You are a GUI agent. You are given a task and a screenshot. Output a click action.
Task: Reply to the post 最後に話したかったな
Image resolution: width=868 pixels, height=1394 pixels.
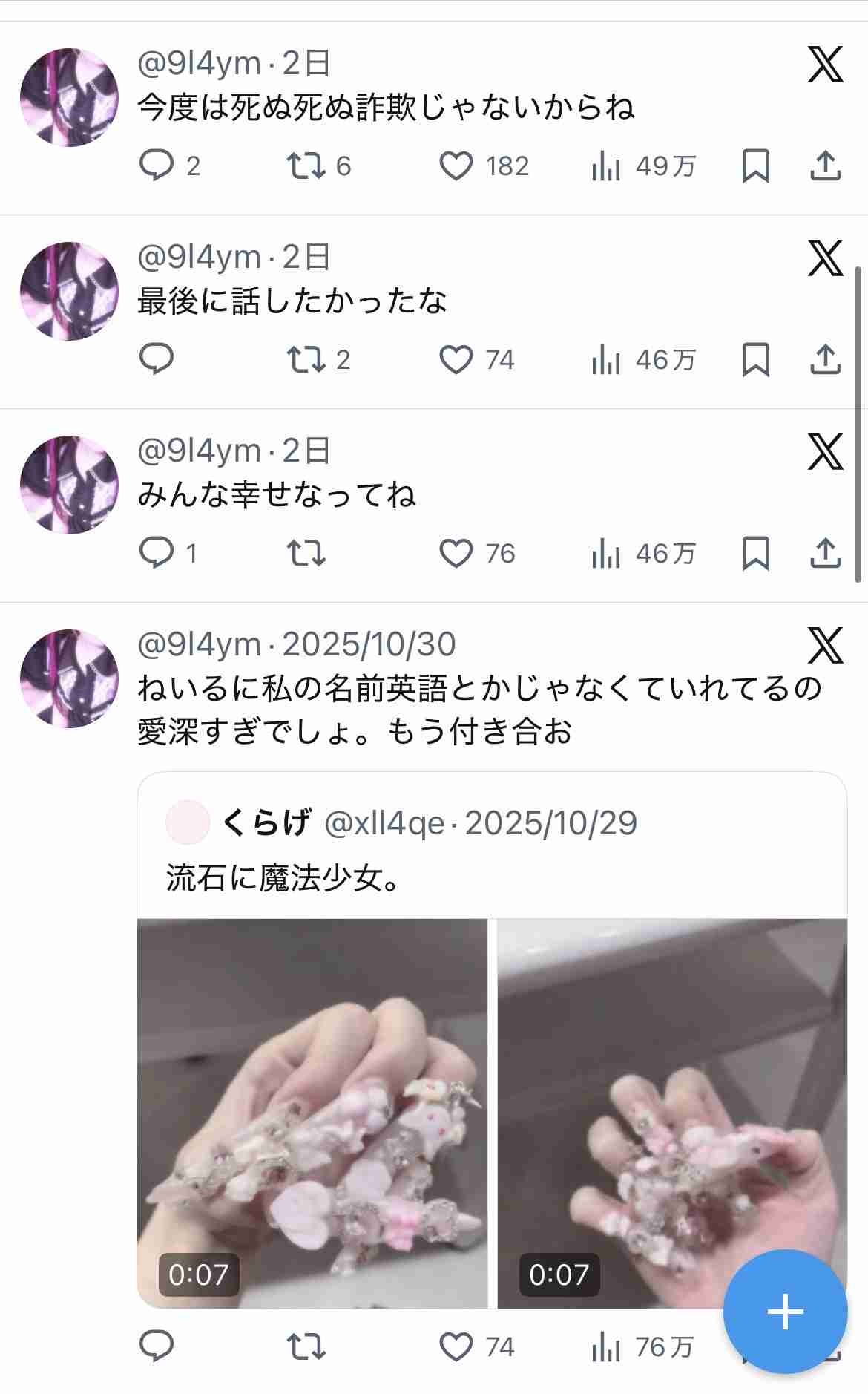[157, 360]
